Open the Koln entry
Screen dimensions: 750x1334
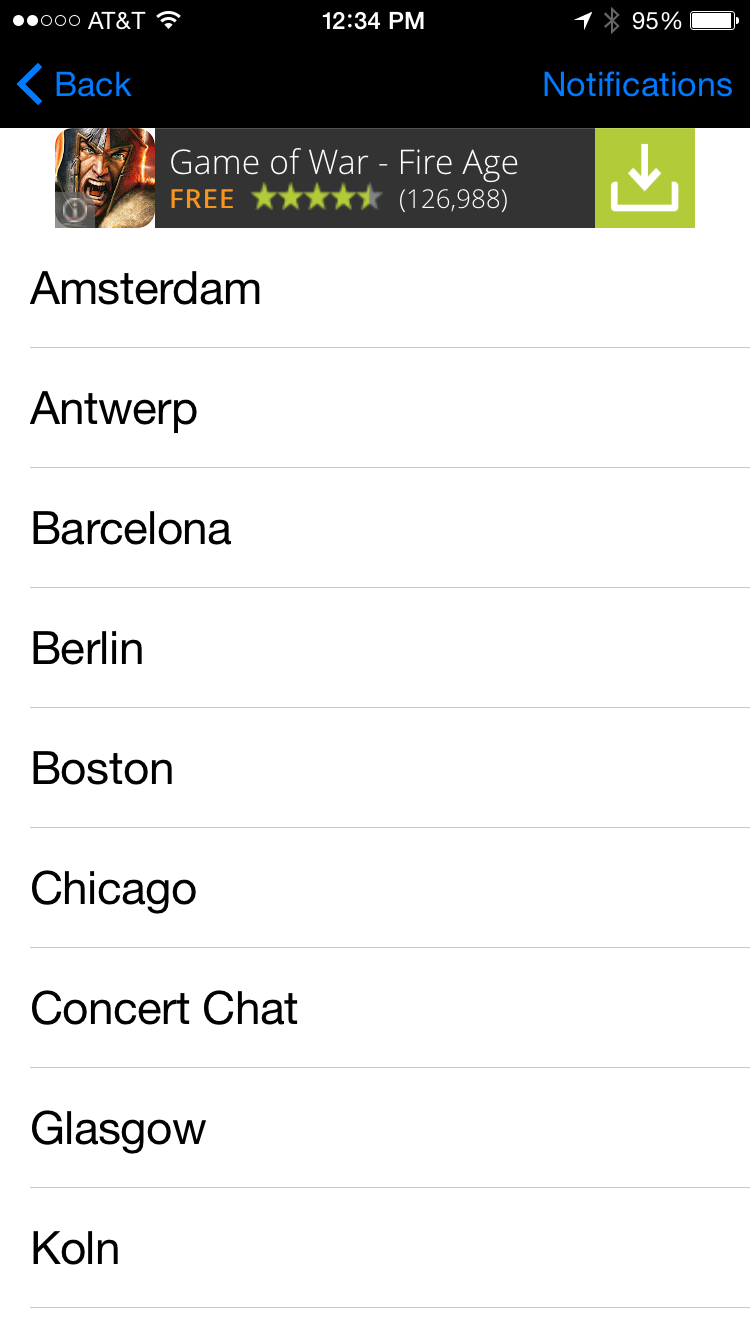[x=375, y=1248]
